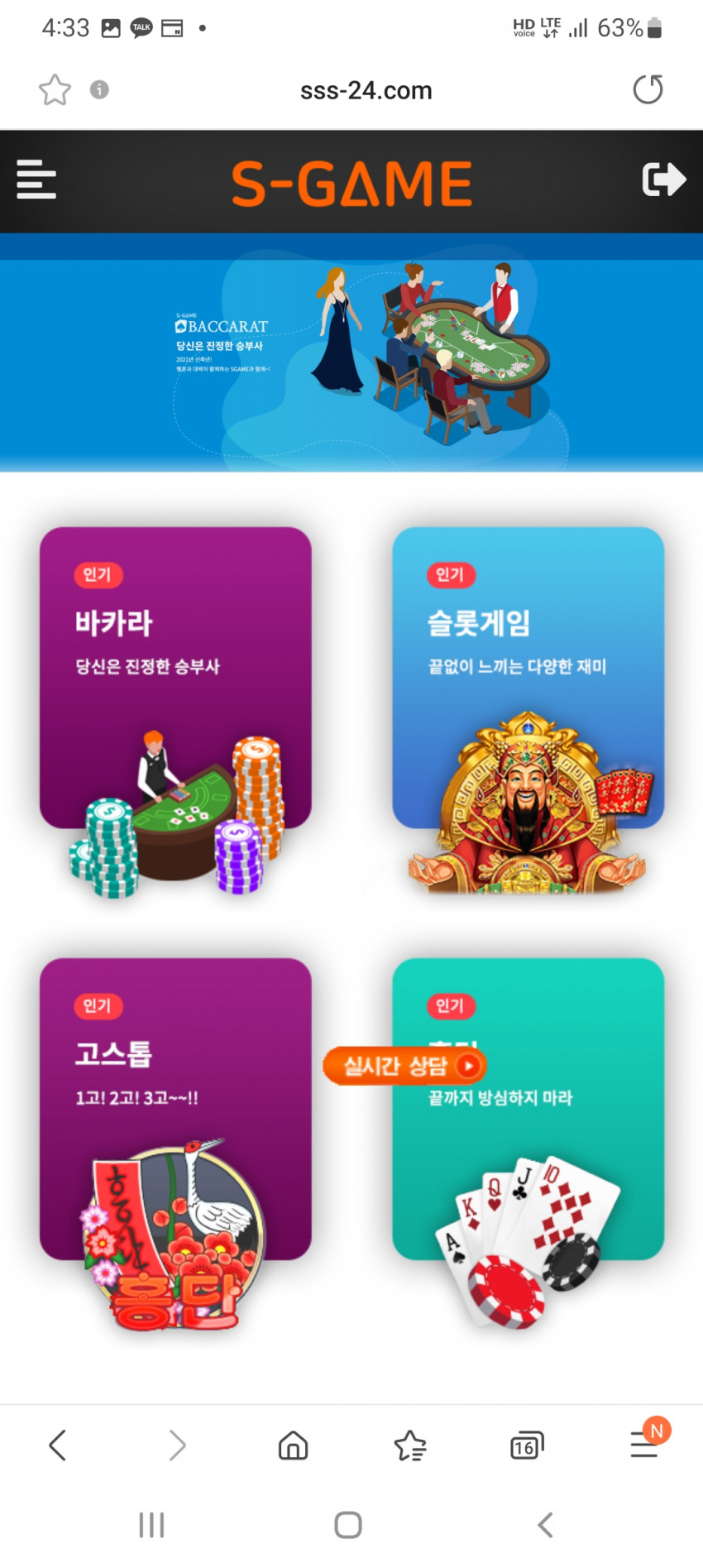Start 실시간 상담 live chat
The height and width of the screenshot is (1568, 703).
(404, 1066)
